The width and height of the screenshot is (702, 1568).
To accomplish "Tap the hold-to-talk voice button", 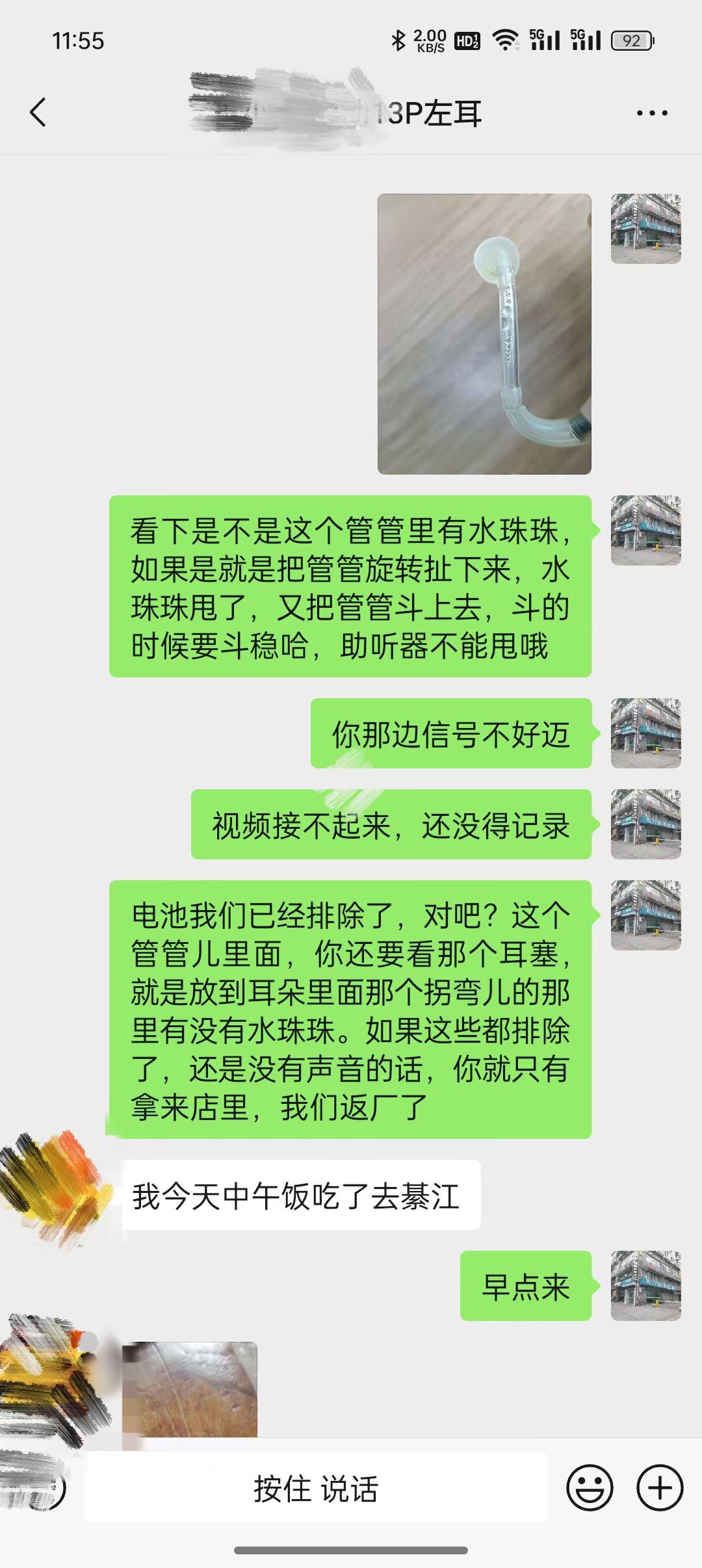I will click(x=316, y=1488).
